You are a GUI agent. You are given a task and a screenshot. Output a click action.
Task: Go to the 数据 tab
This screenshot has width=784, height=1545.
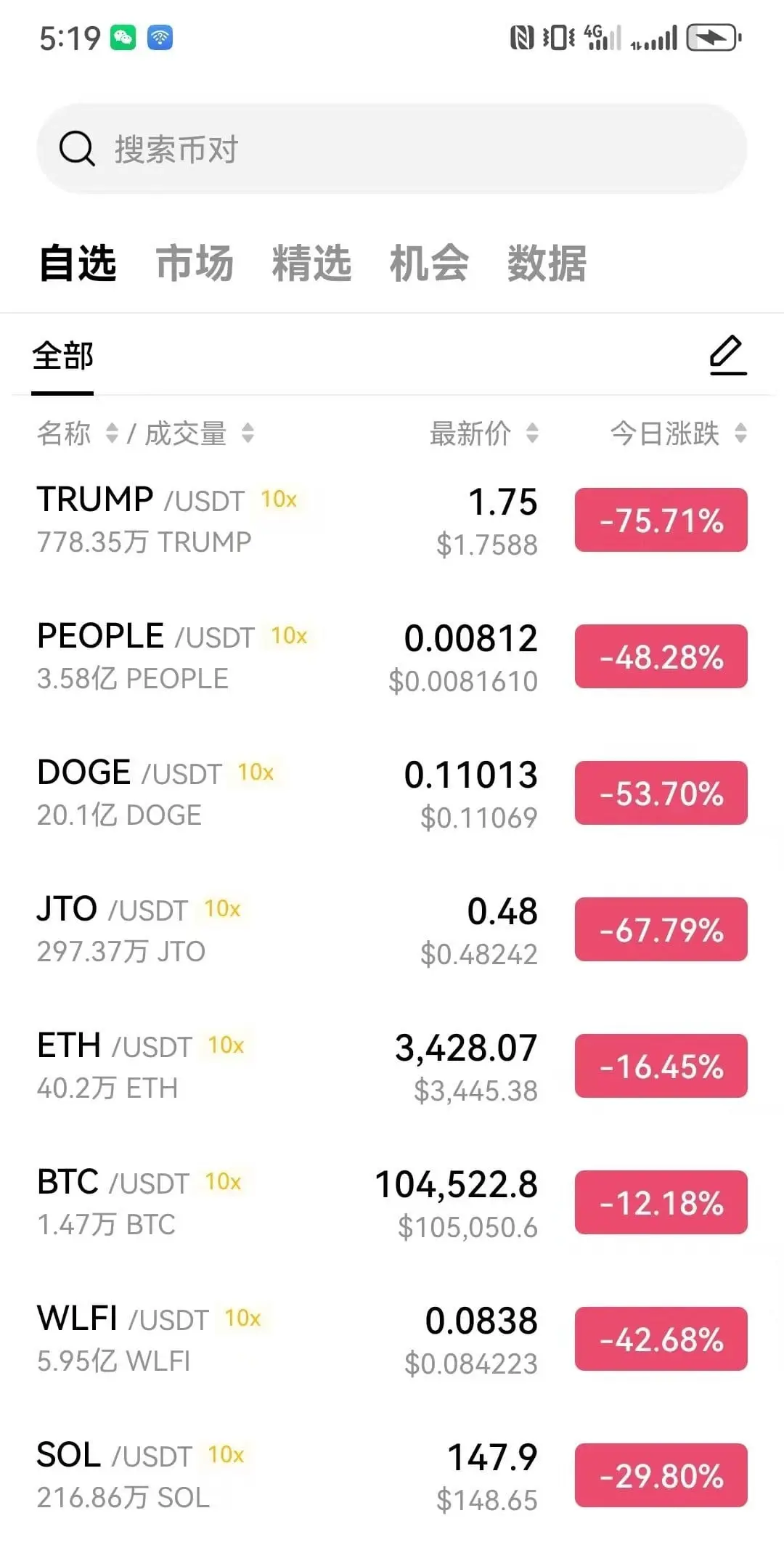[x=547, y=263]
